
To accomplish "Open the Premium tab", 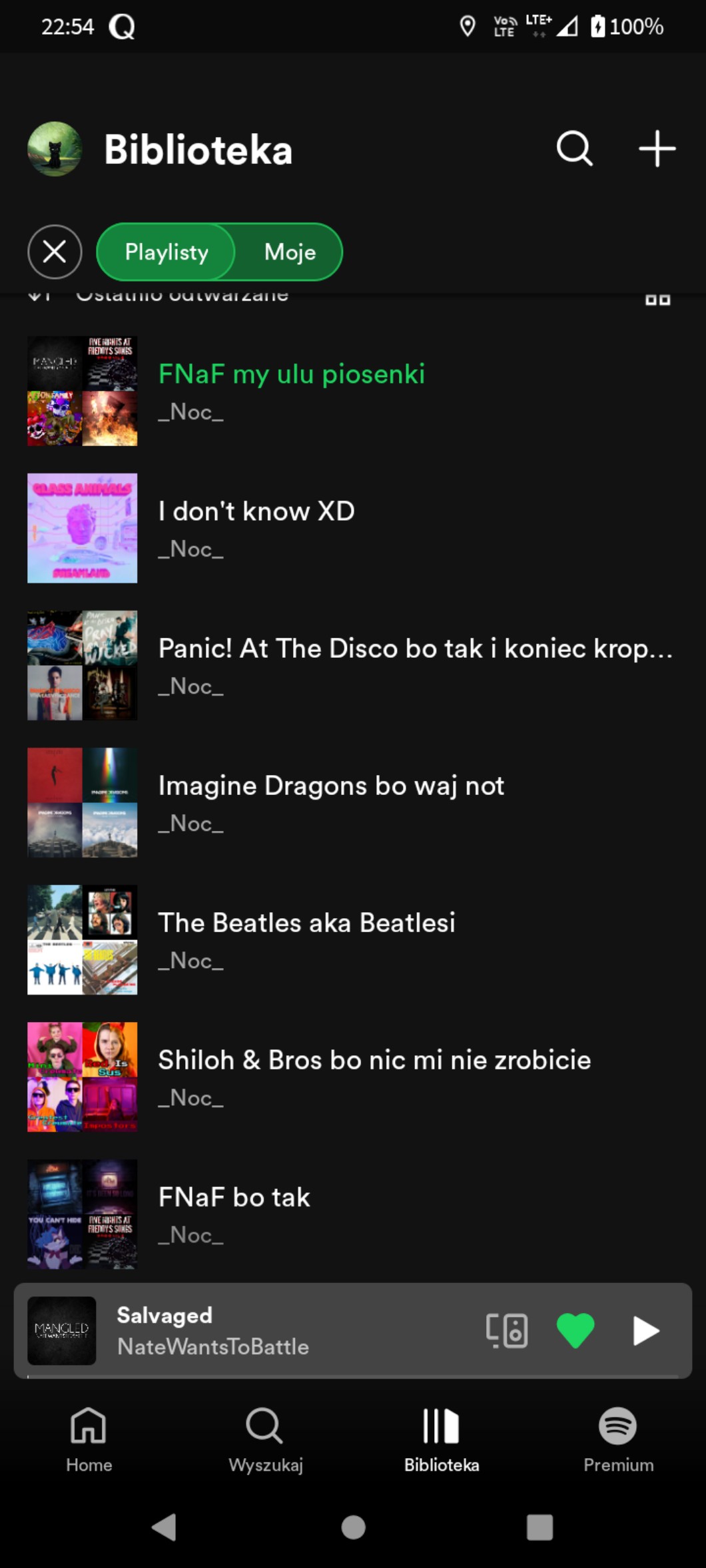I will [x=618, y=1439].
